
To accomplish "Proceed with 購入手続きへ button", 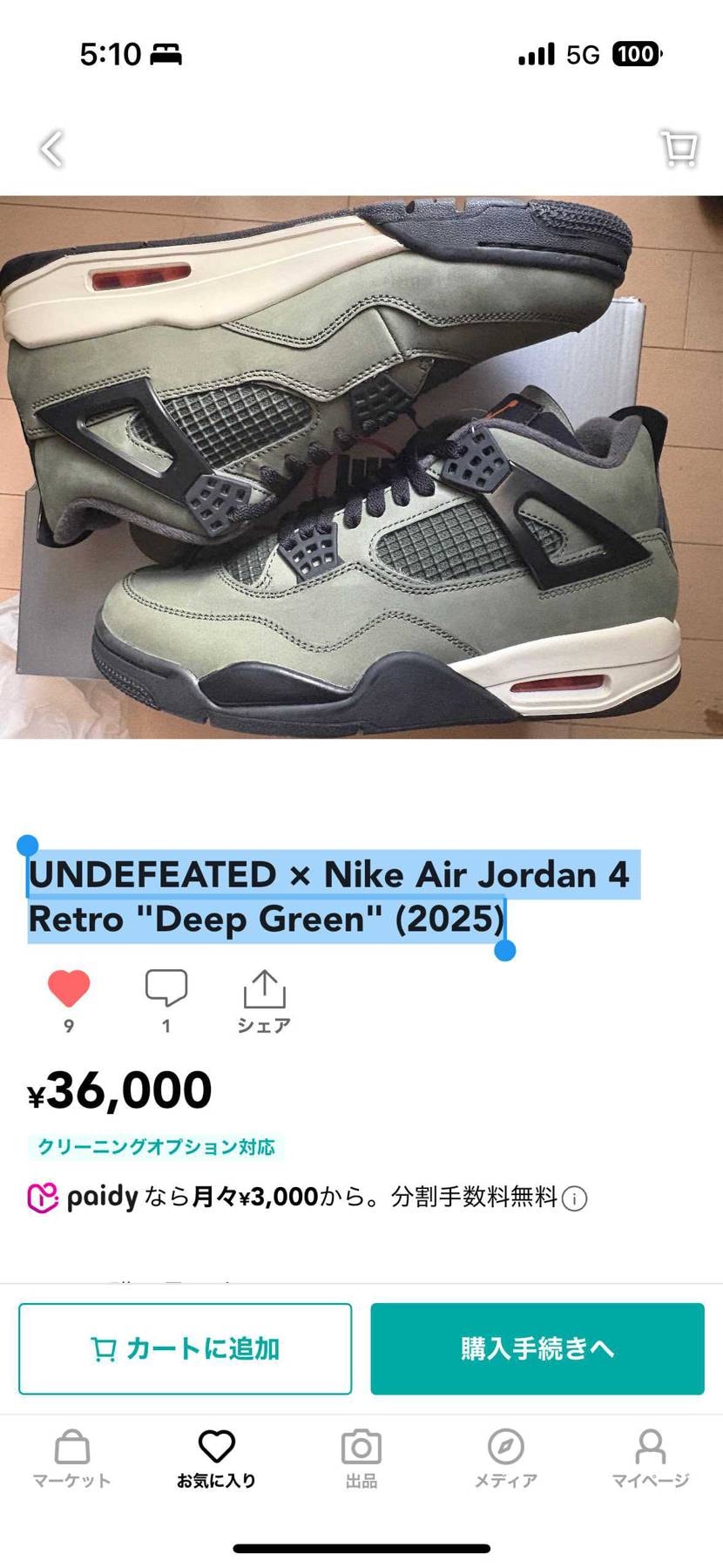I will pos(537,1348).
